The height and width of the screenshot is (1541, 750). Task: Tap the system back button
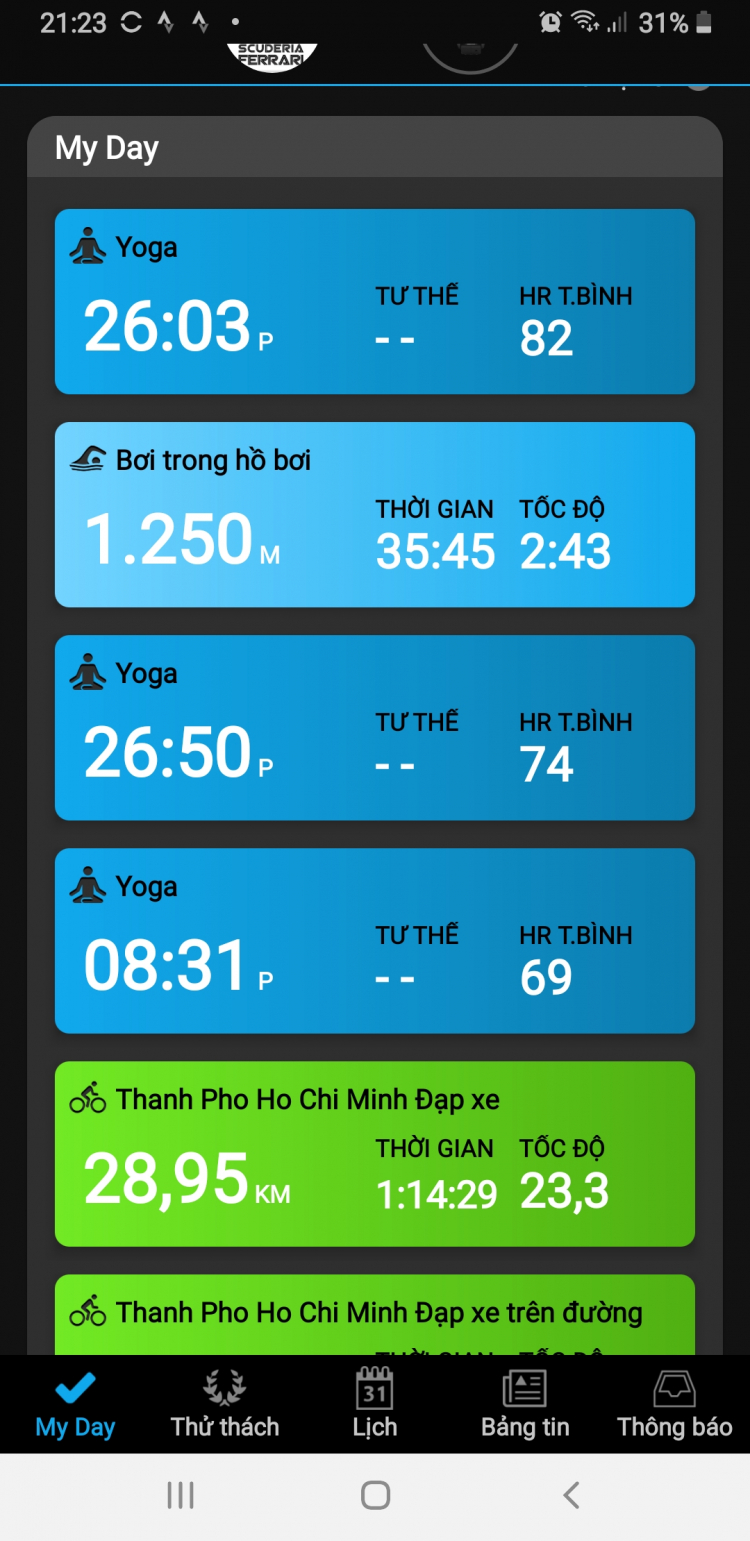[x=571, y=1496]
